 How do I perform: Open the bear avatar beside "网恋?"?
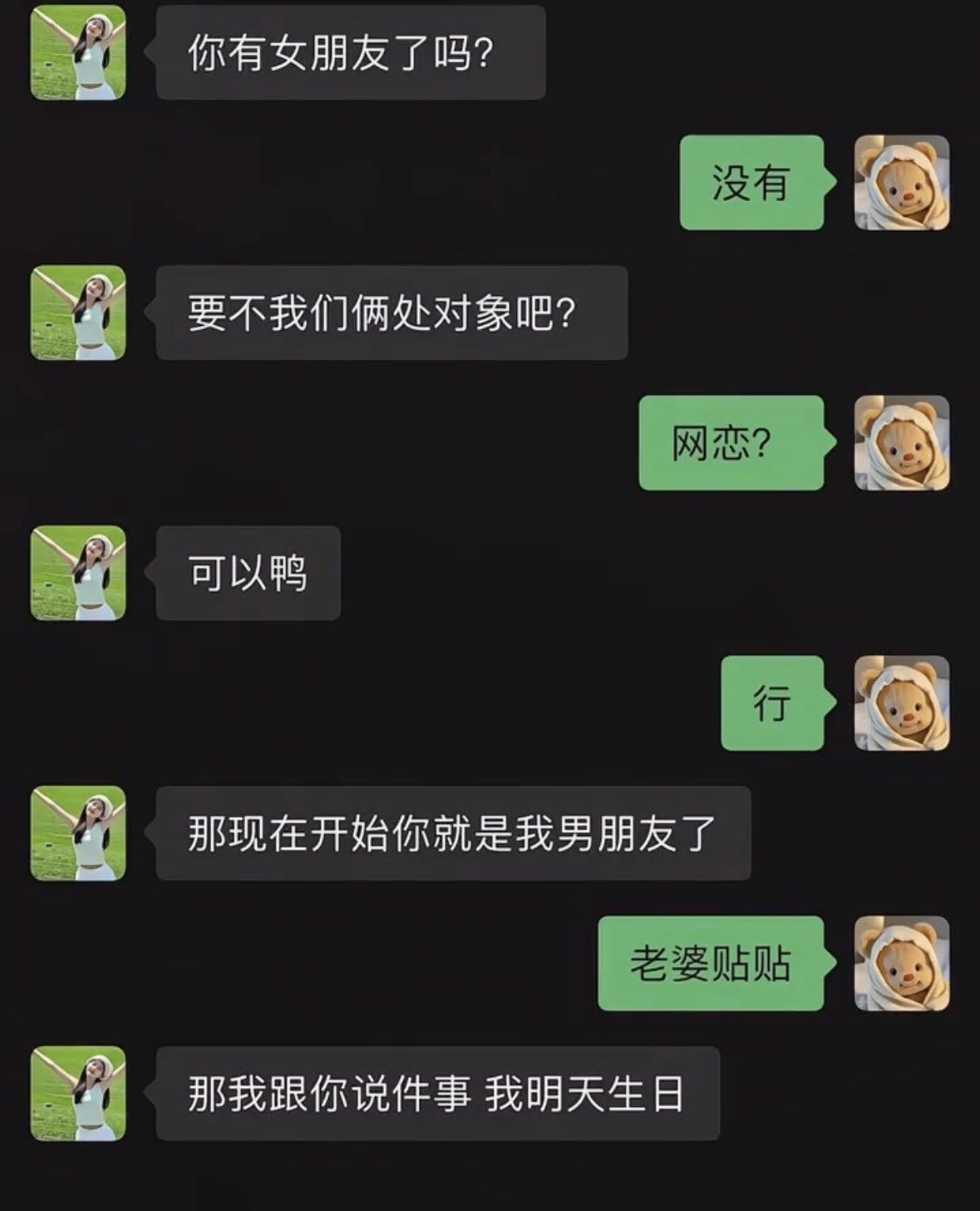(x=902, y=443)
